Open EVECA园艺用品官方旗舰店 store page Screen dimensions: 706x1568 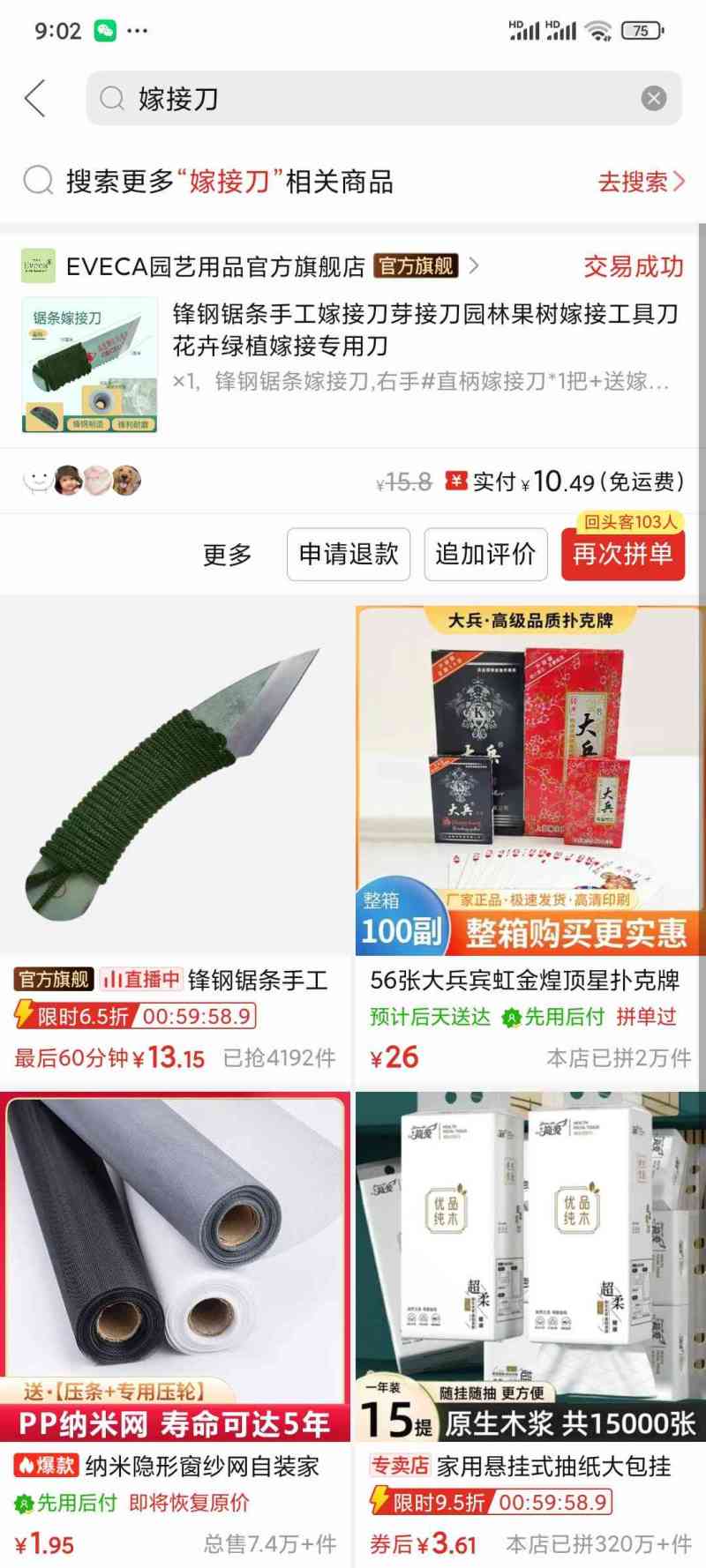coord(216,266)
